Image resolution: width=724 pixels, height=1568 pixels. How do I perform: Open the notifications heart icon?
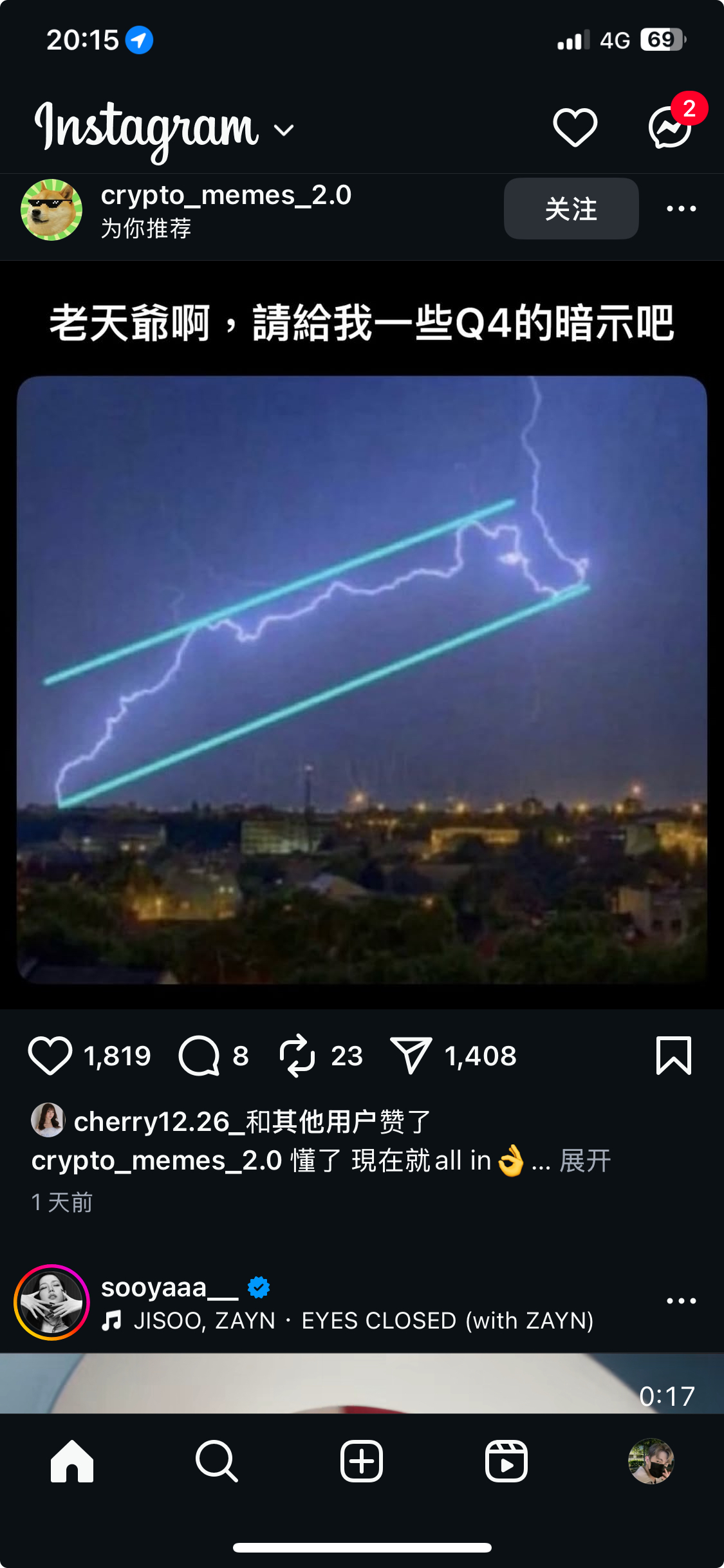575,127
